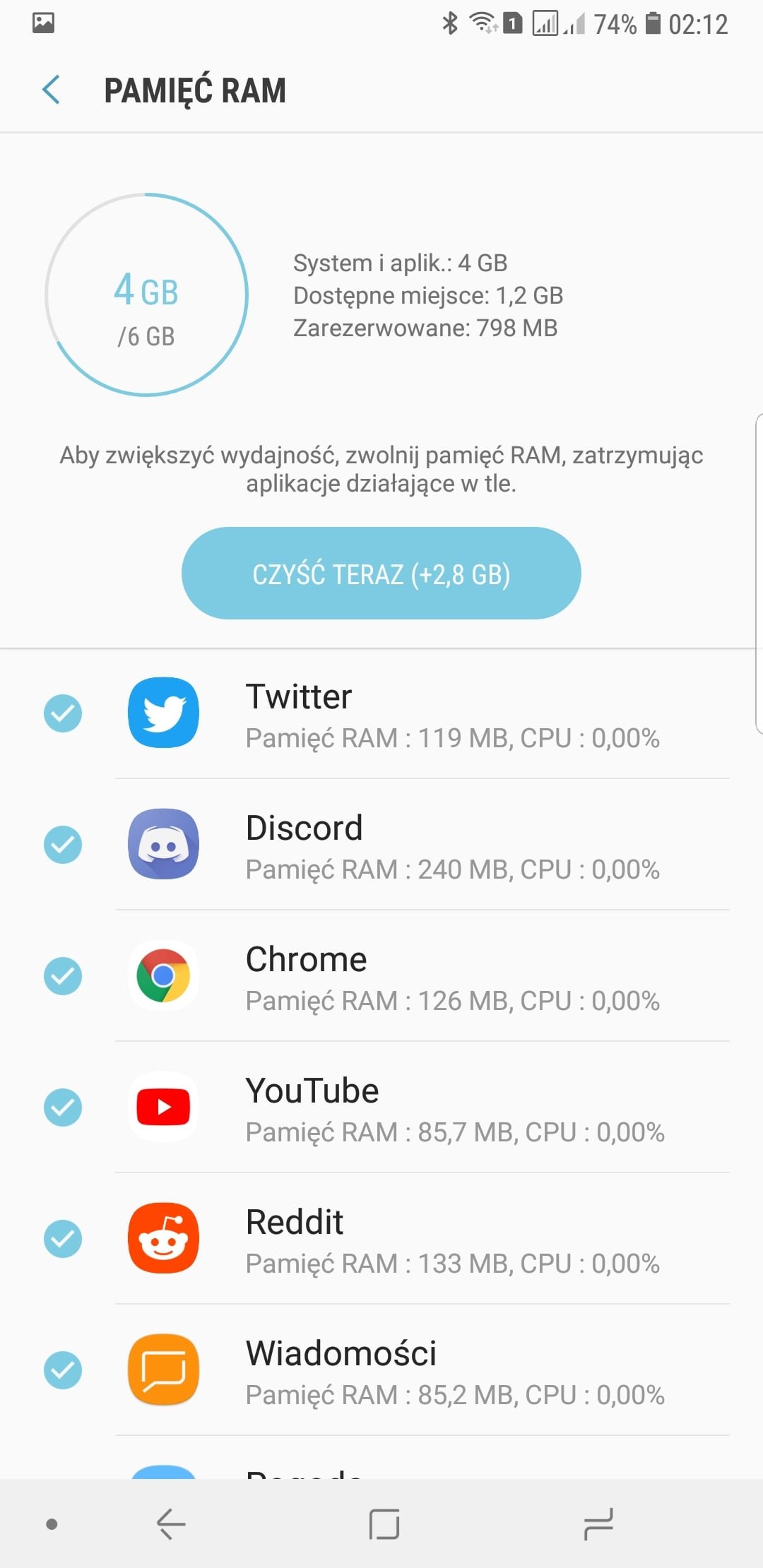
Task: Tap the Czyść teraz (+2,8 GB) button
Action: point(381,573)
